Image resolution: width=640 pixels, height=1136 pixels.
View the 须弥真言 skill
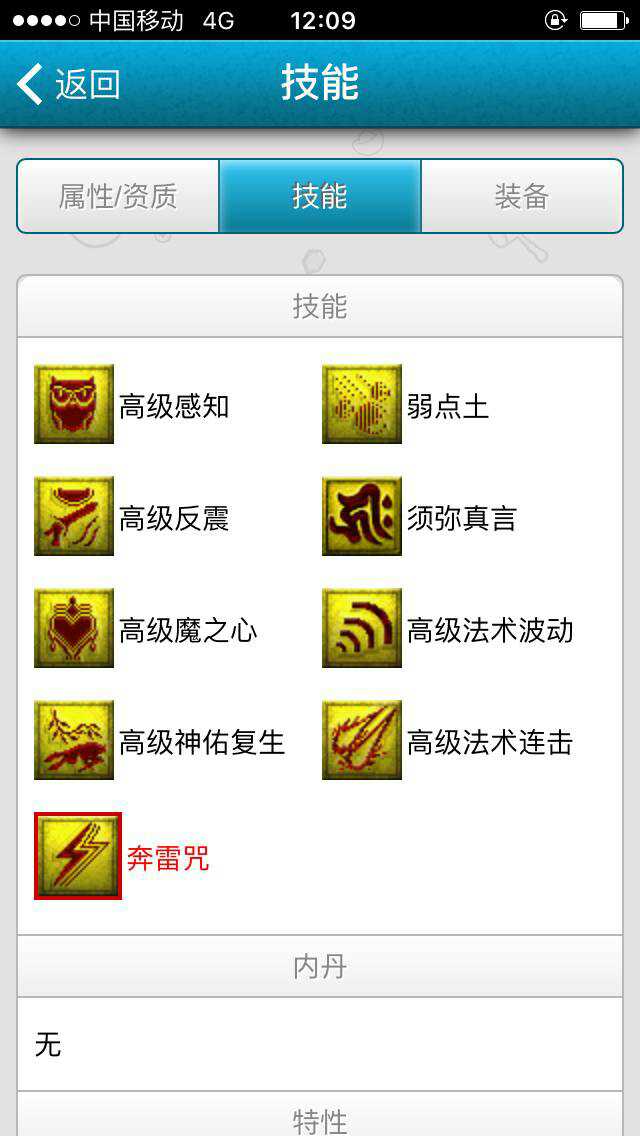point(362,517)
